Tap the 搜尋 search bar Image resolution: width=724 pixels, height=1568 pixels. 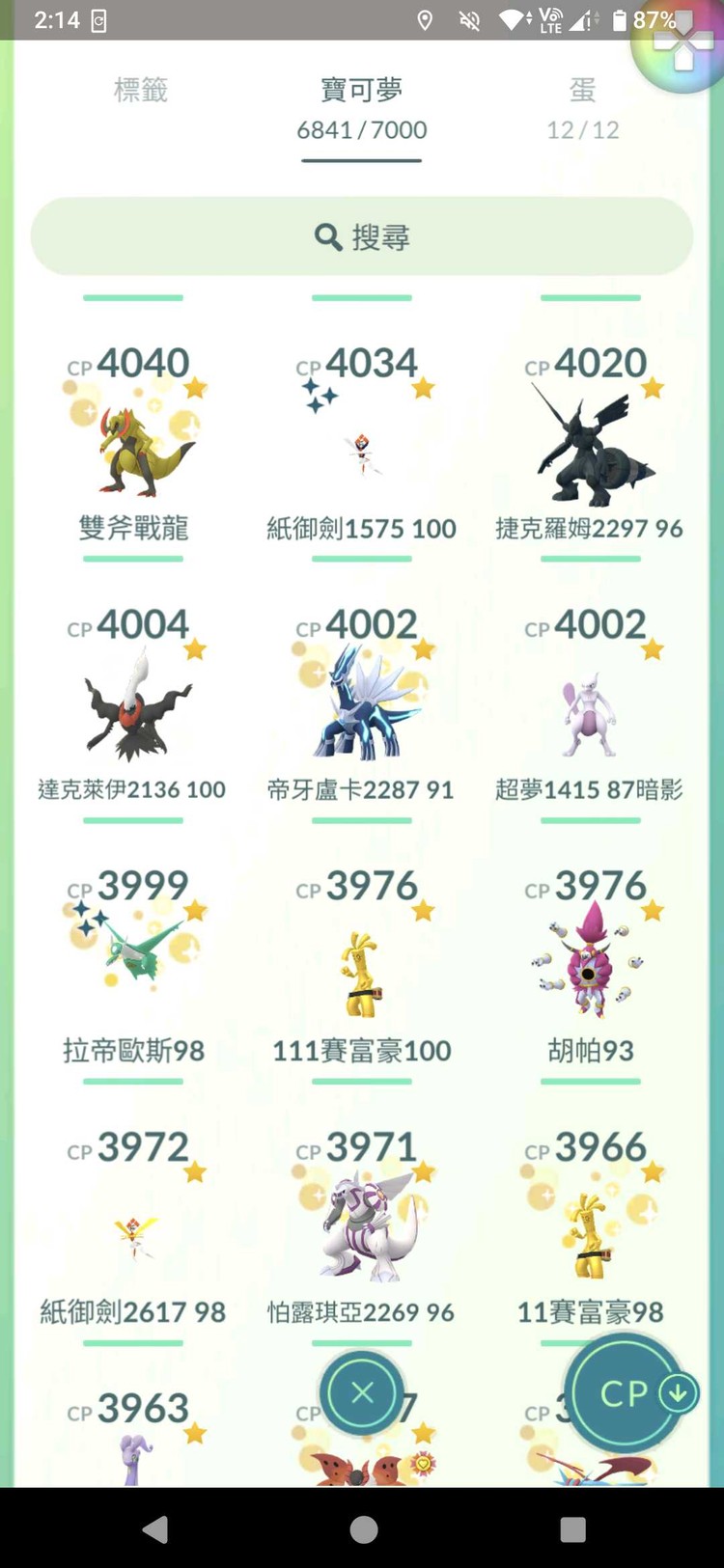coord(361,236)
